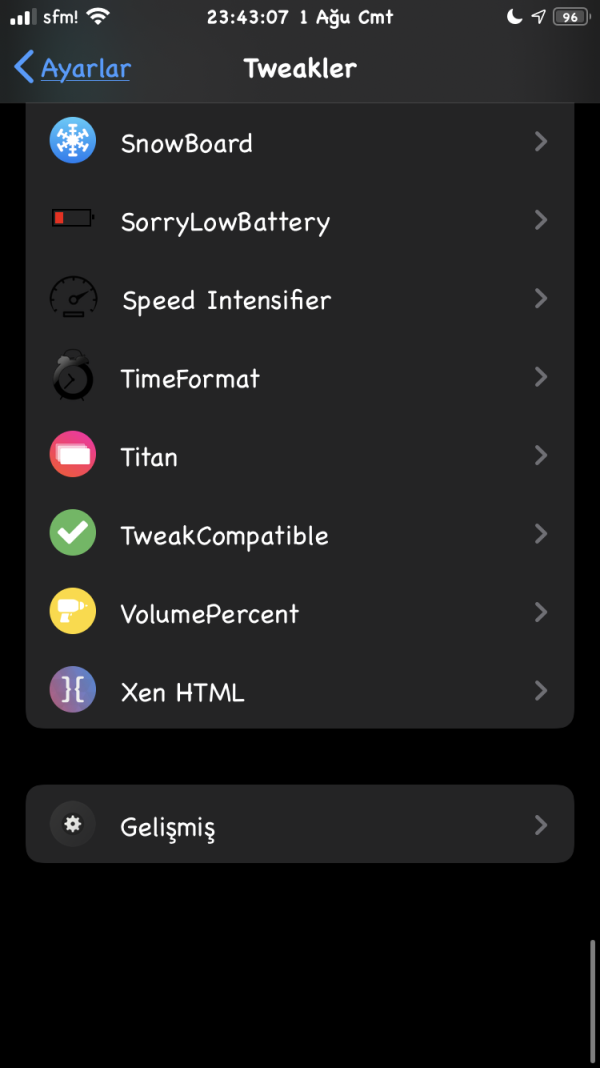Go back to Ayarlar

click(x=72, y=68)
